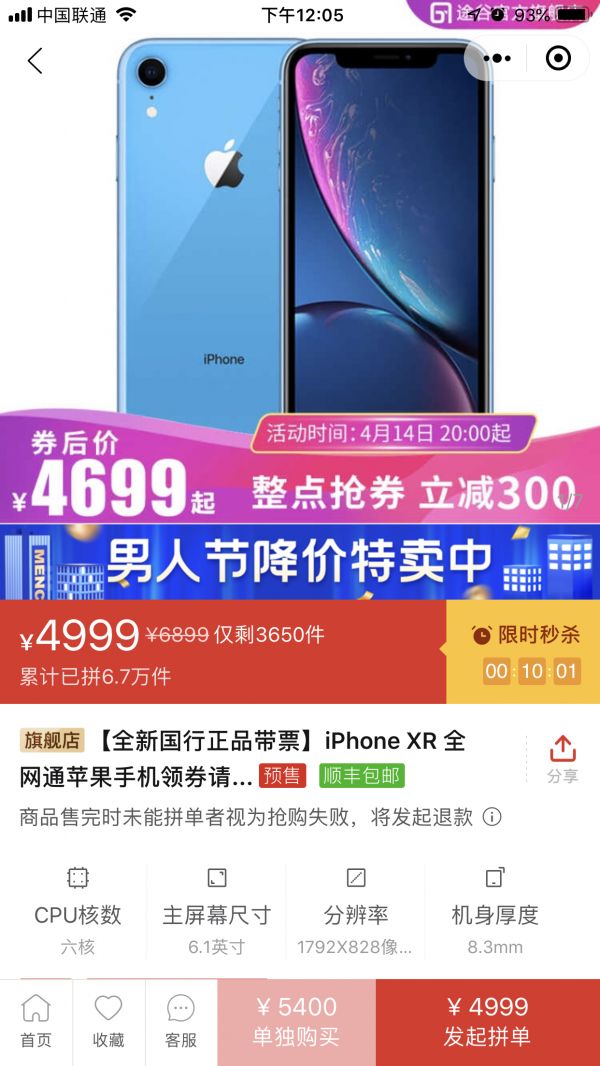Add product to 收藏 favorites

click(x=108, y=1022)
